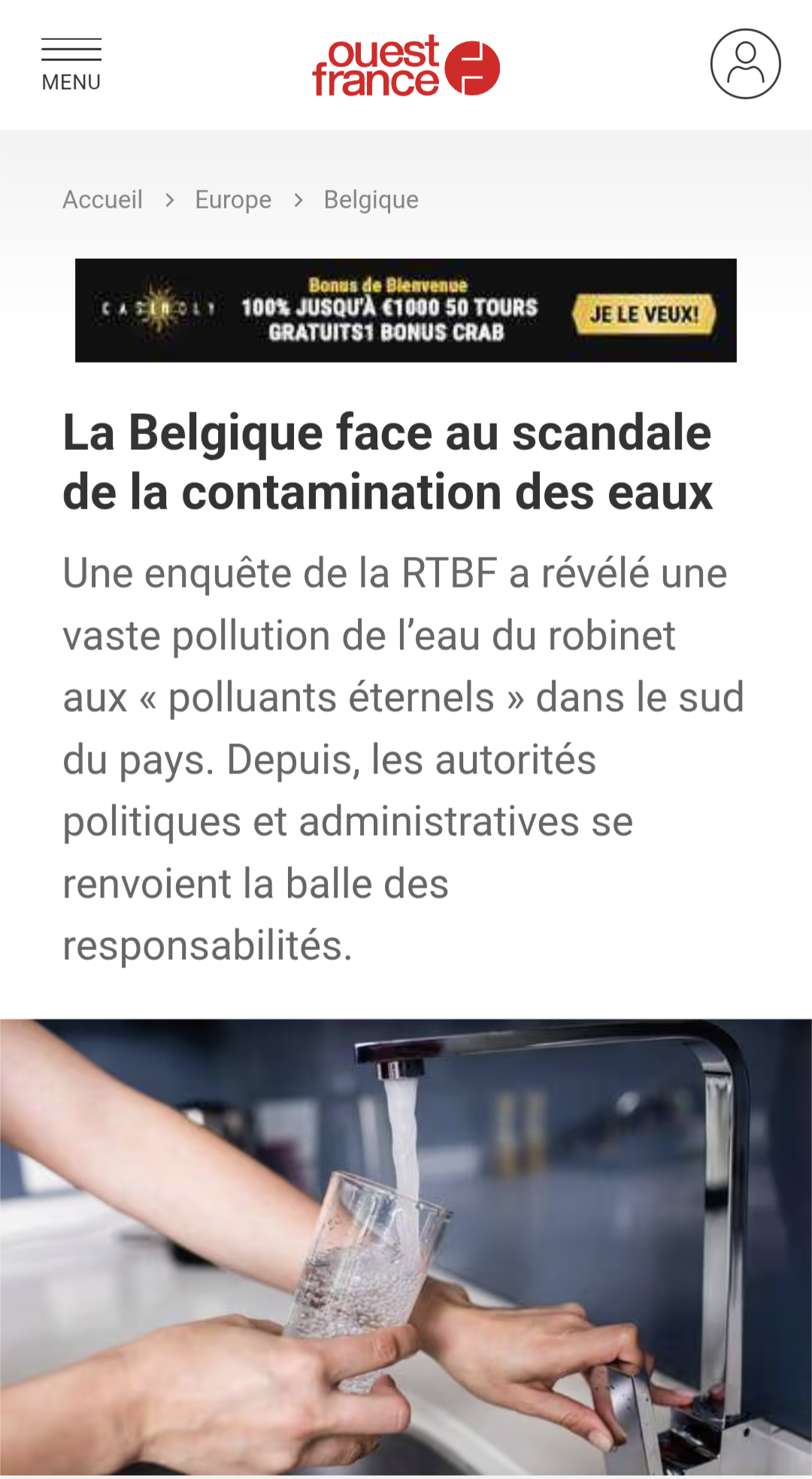Open the Europe breadcrumb section
Image resolution: width=812 pixels, height=1479 pixels.
[233, 200]
